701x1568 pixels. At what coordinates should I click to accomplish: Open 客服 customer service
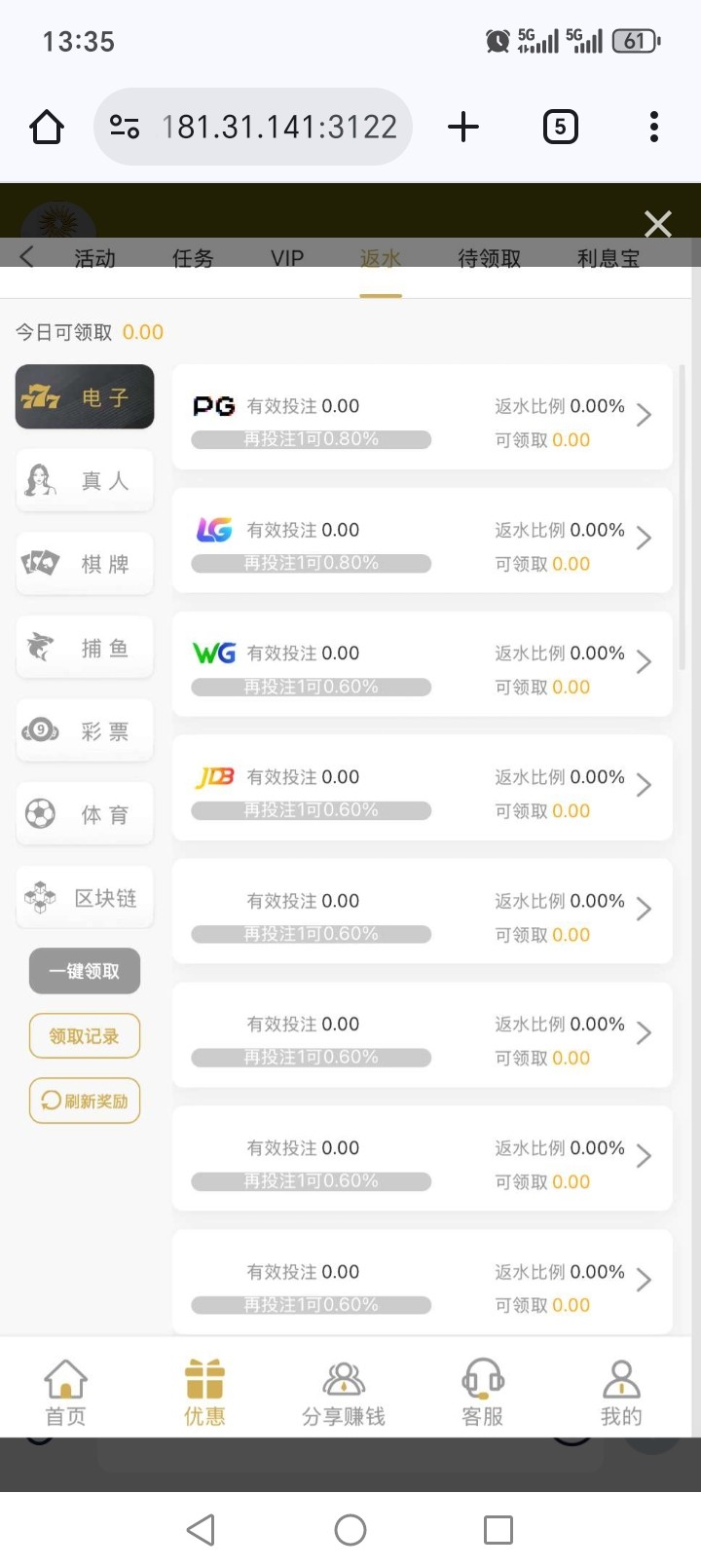482,1393
